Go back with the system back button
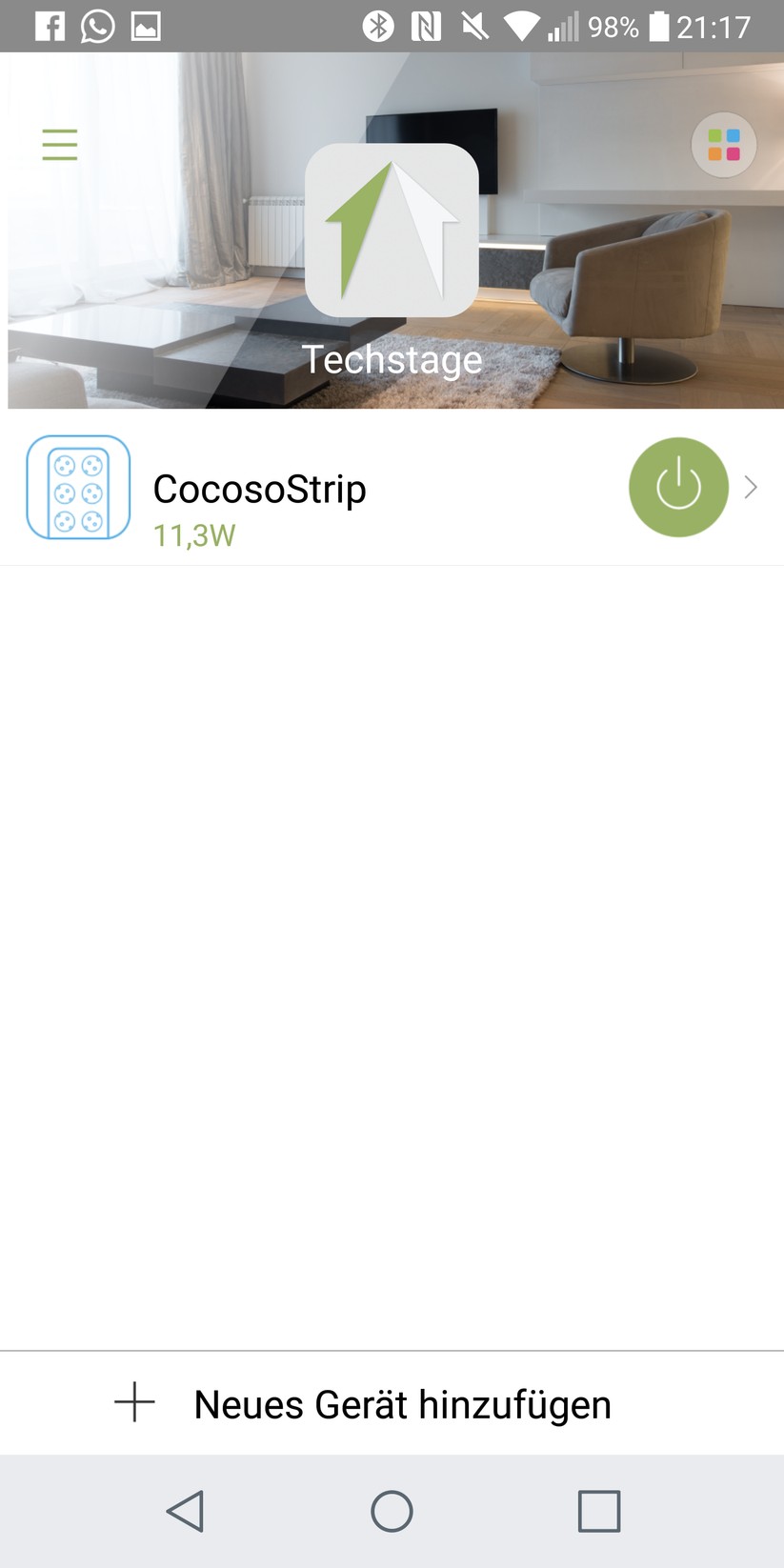 click(185, 1511)
